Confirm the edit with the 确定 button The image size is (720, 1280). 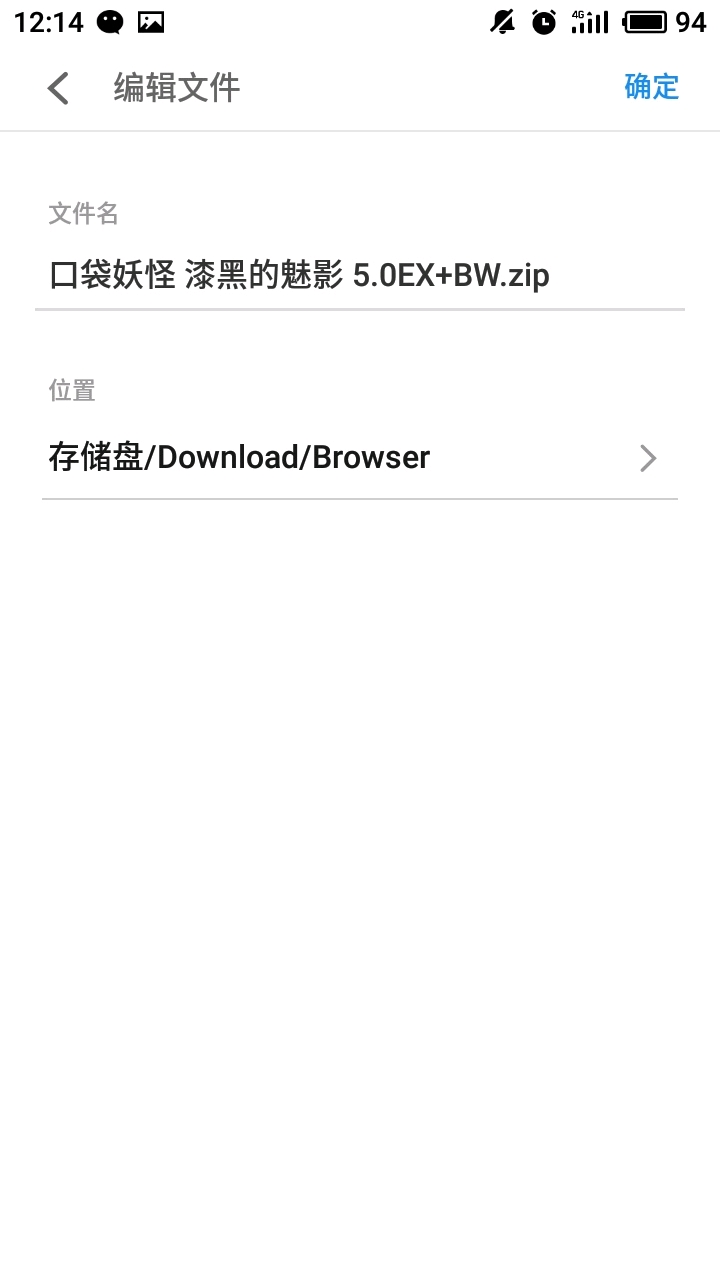[651, 87]
